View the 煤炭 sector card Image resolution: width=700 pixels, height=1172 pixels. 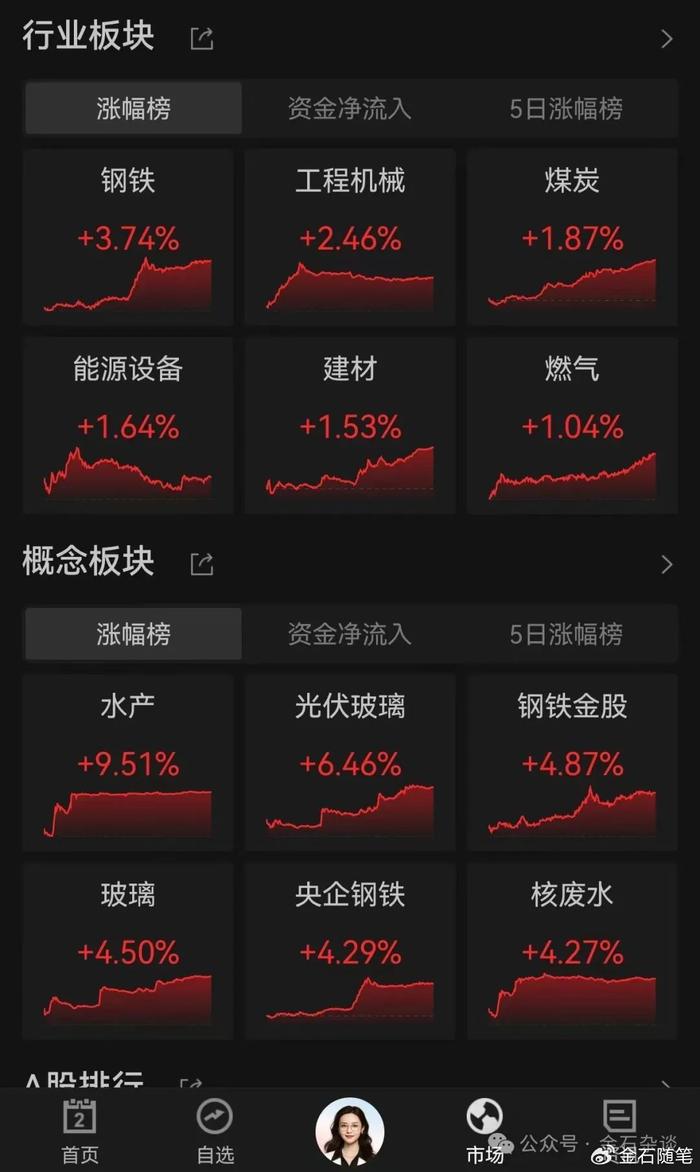point(572,237)
